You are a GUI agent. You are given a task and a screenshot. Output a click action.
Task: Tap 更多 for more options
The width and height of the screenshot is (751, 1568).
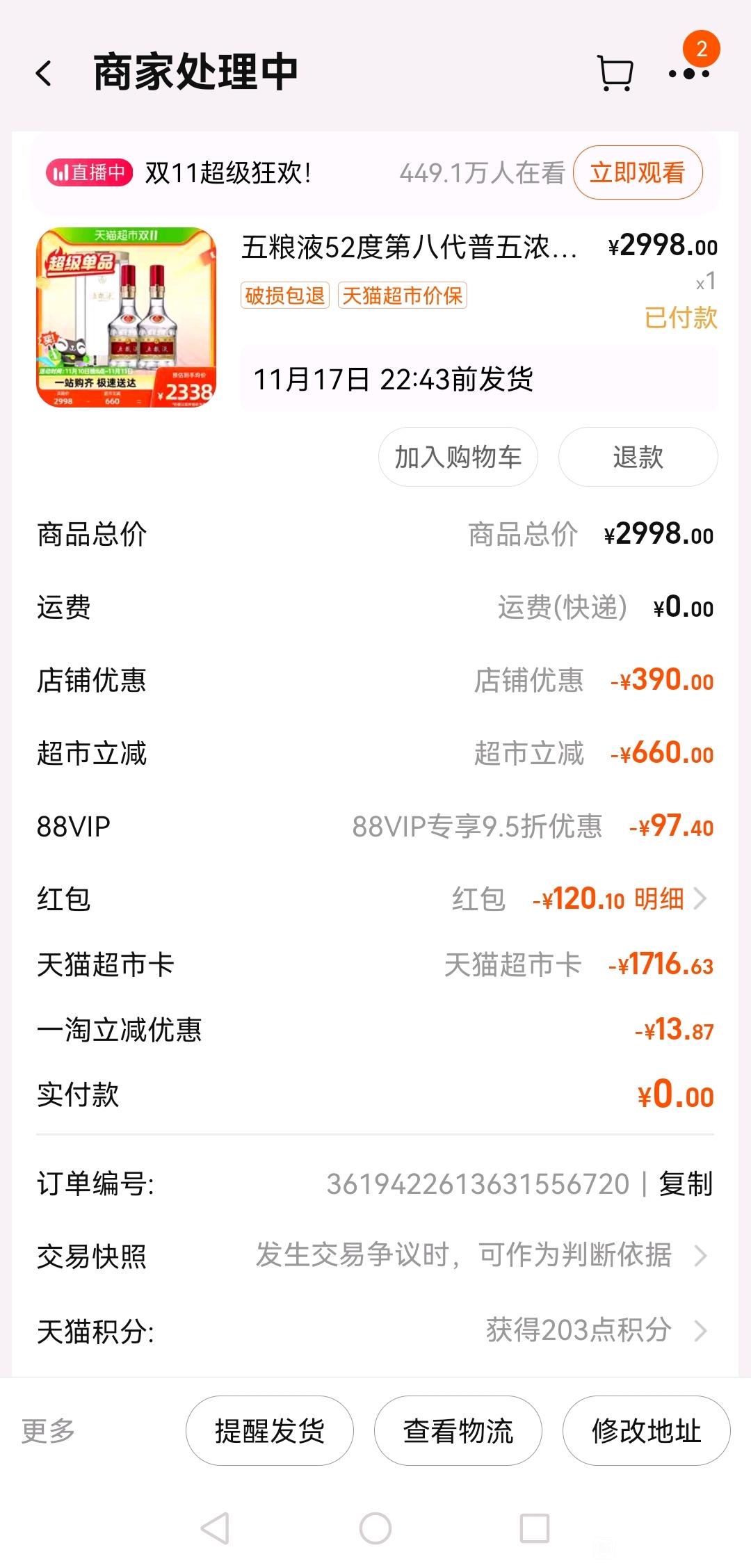(48, 1431)
